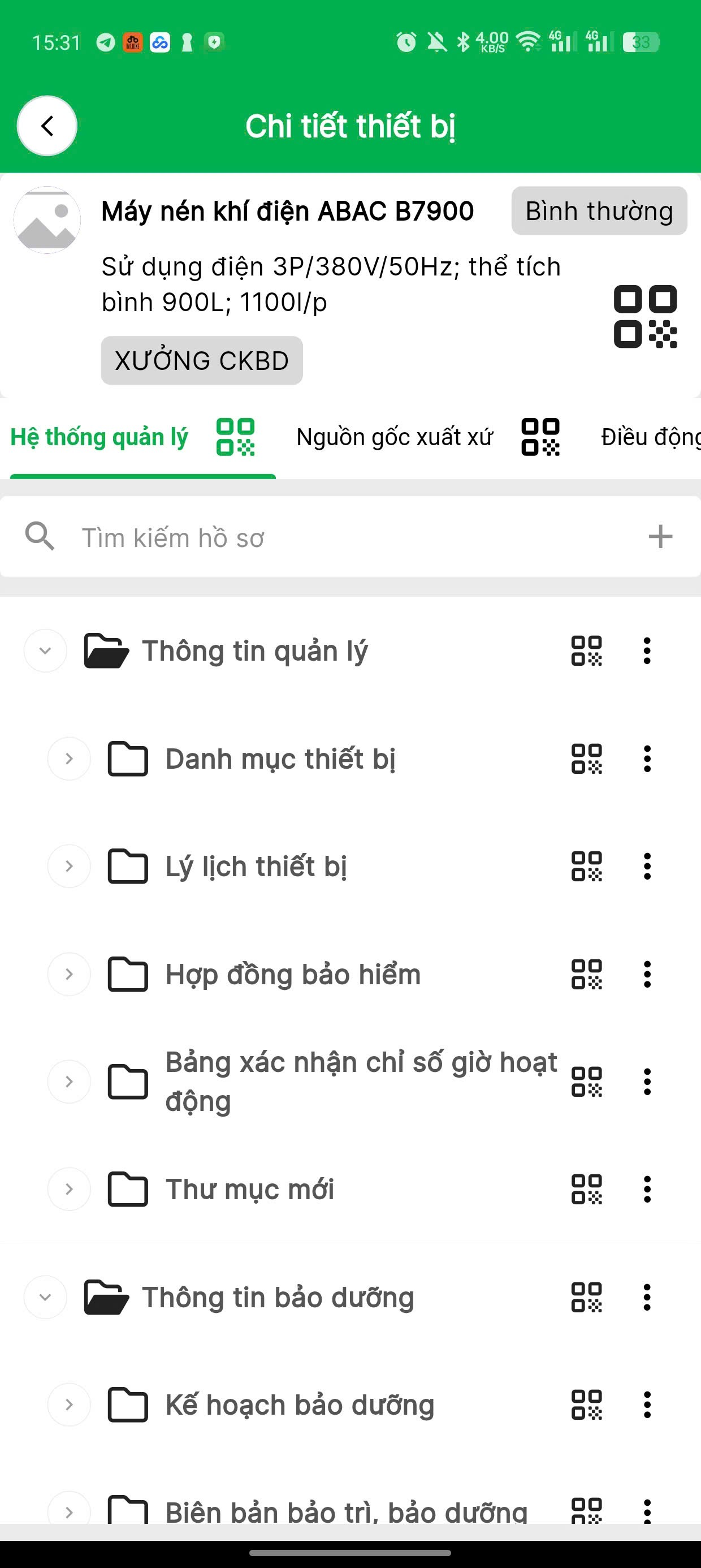The image size is (701, 1568).
Task: Collapse the Thông tin quản lý folder
Action: 45,651
